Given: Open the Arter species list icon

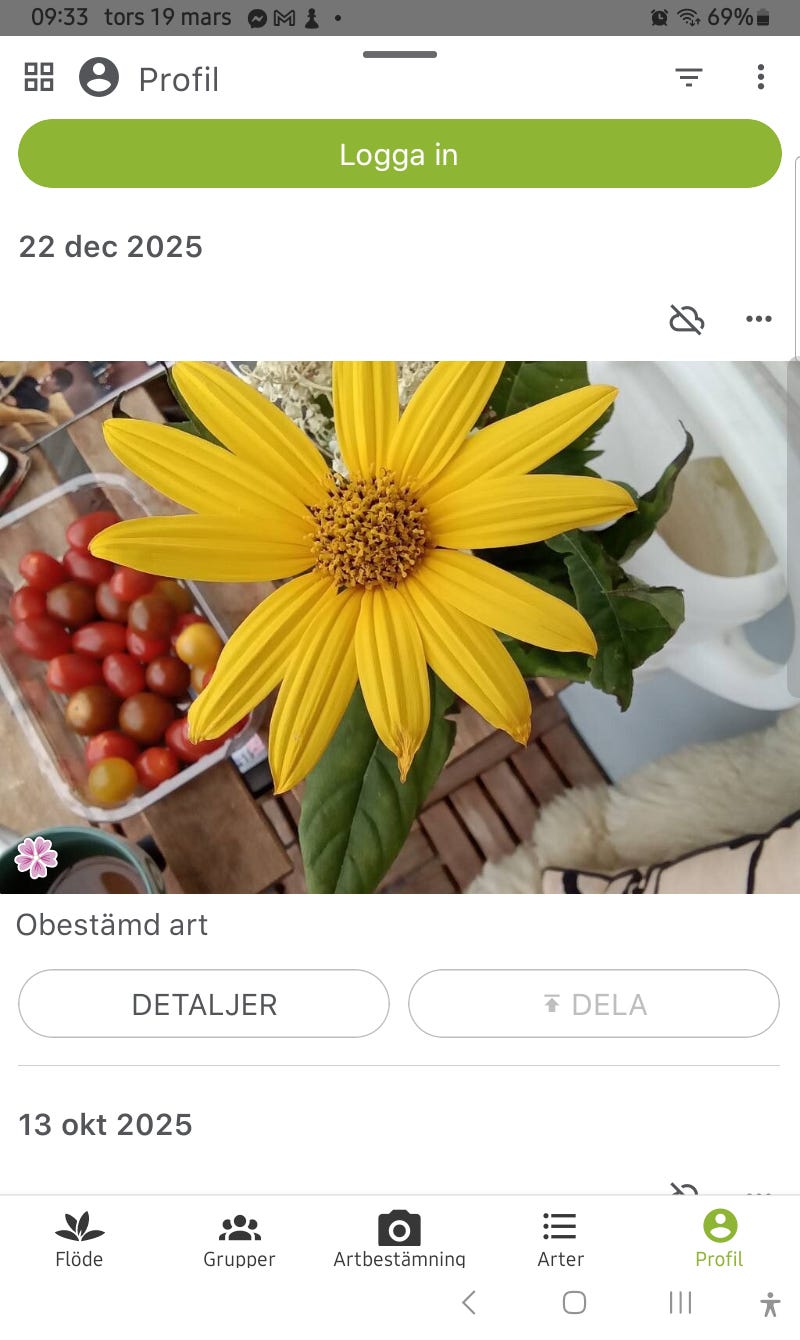Looking at the screenshot, I should point(559,1227).
